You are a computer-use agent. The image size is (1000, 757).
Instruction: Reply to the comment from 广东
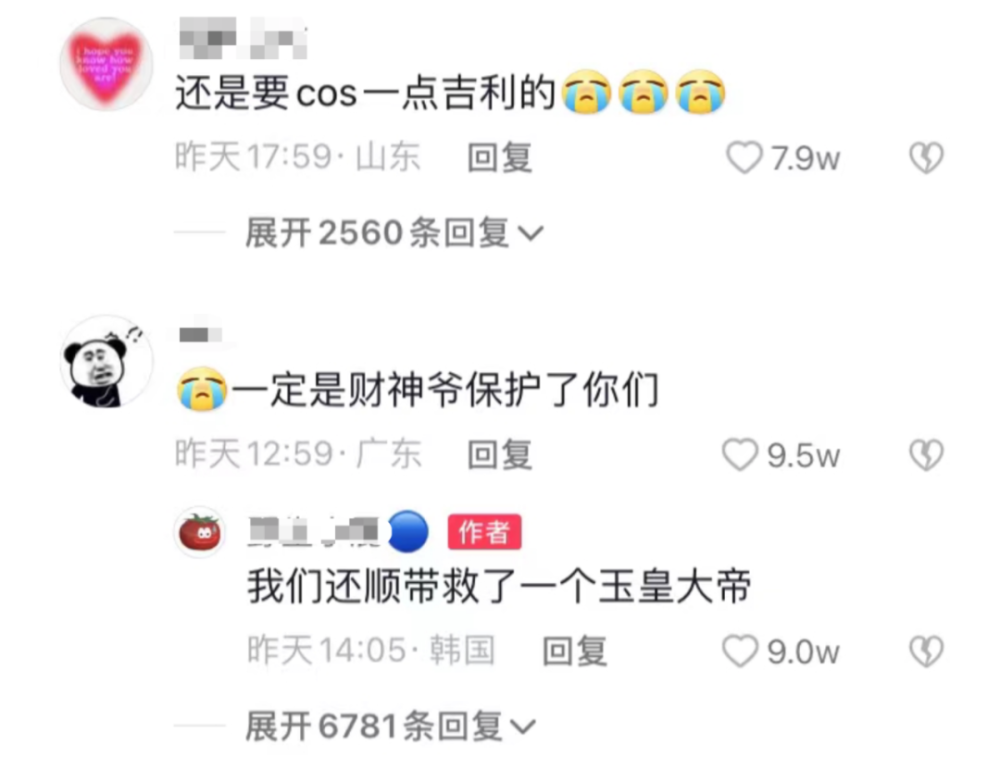pyautogui.click(x=500, y=456)
